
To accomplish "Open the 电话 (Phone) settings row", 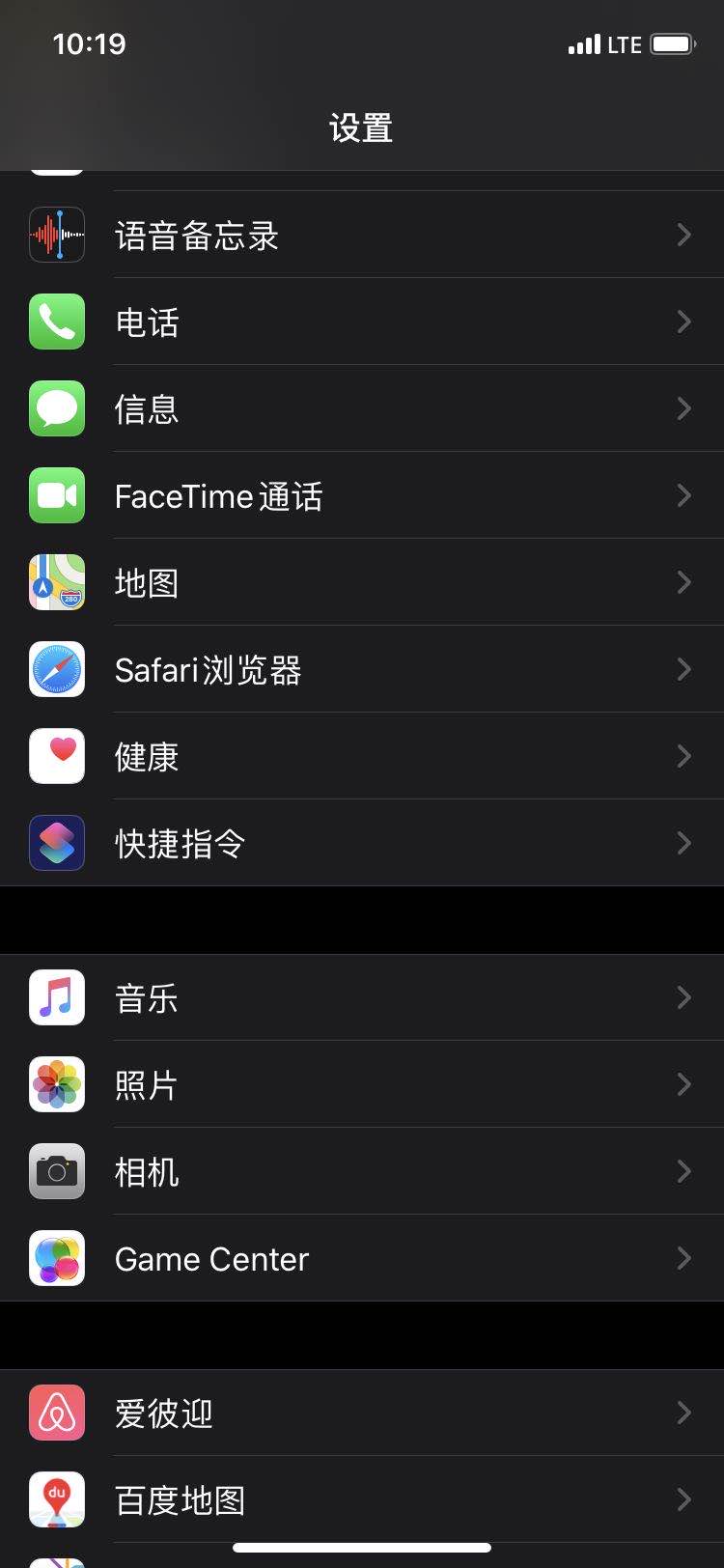I will [362, 322].
